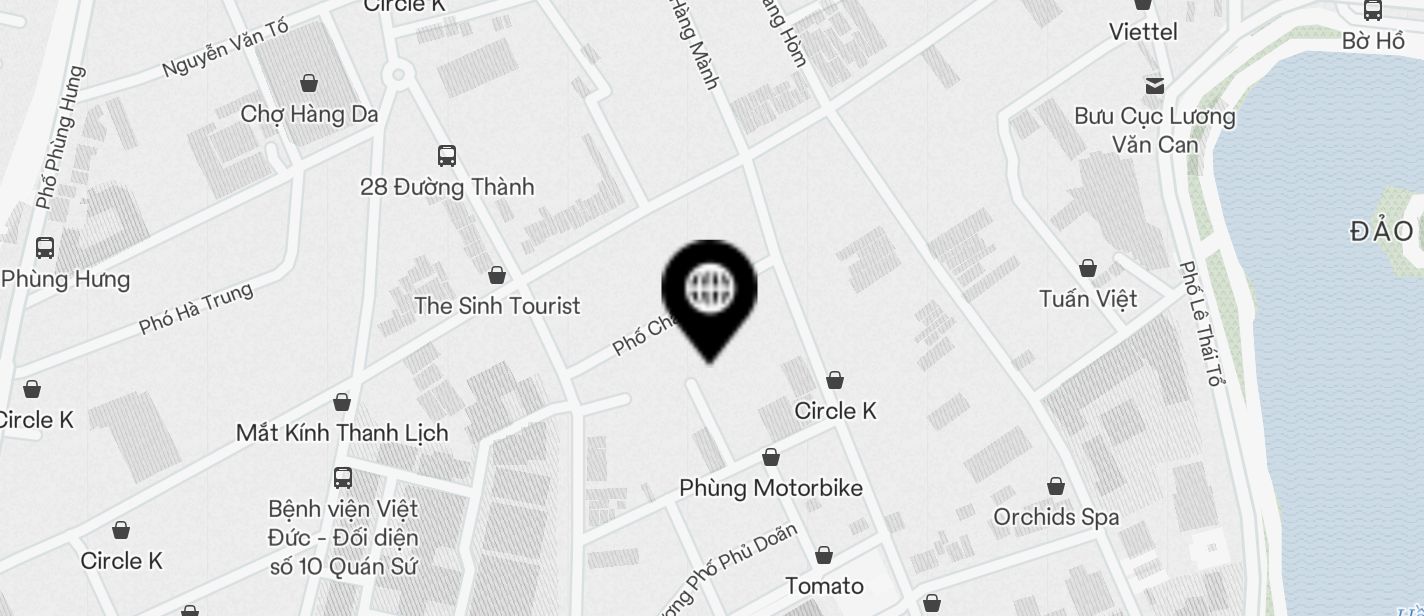Open the Orchids Spa place marker
Viewport: 1424px width, 616px height.
(1055, 487)
